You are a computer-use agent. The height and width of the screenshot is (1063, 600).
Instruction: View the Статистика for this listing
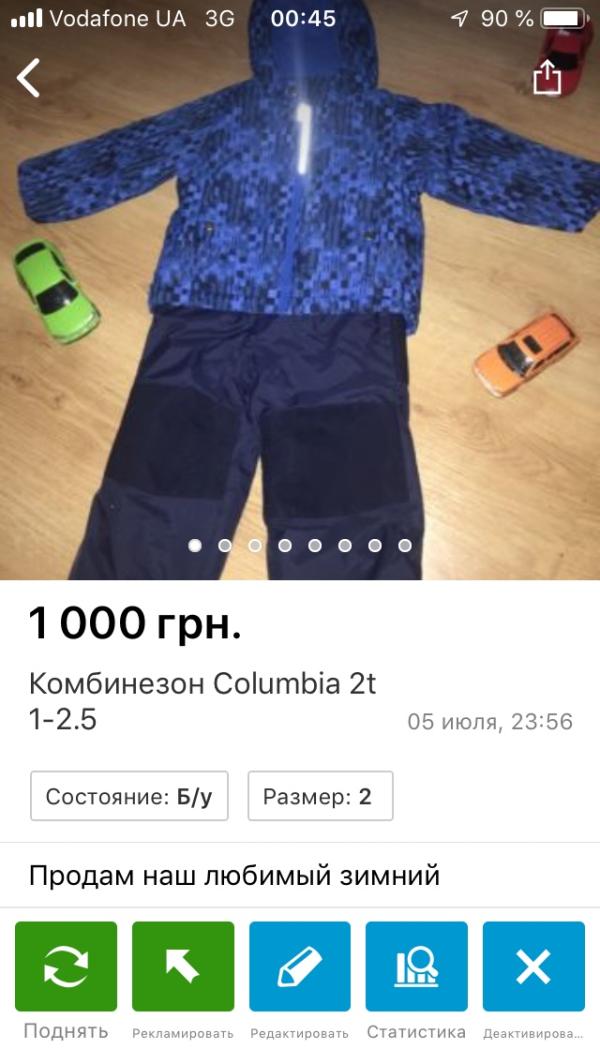[x=416, y=968]
